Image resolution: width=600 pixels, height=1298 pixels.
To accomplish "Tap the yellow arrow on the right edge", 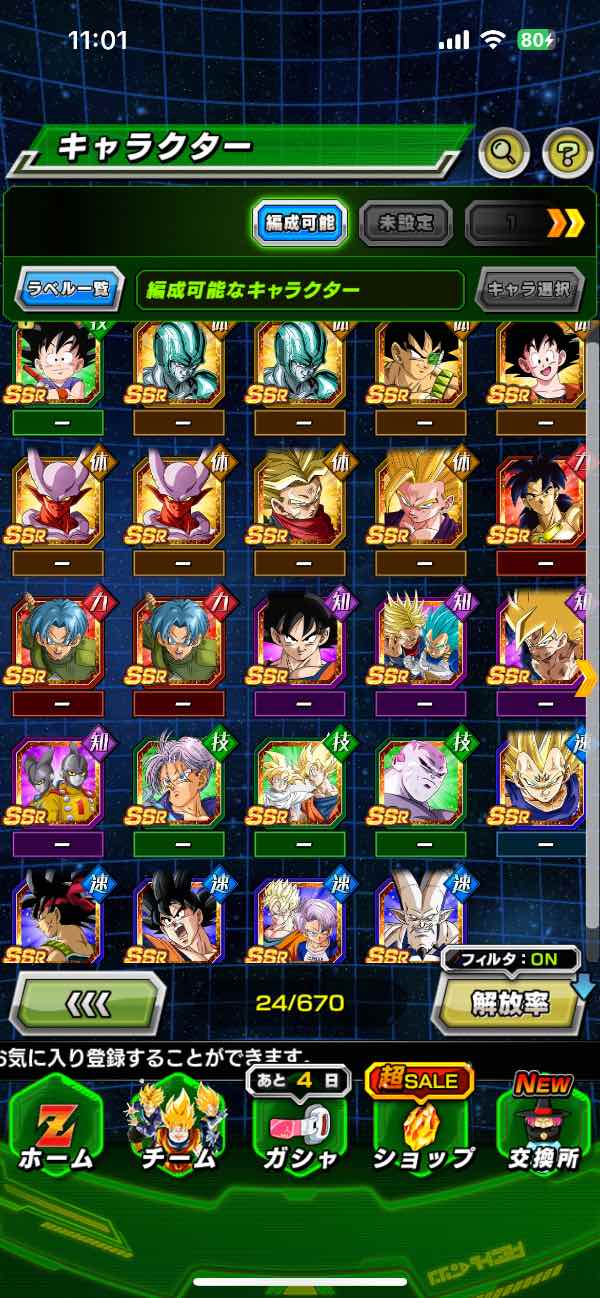I will (586, 678).
